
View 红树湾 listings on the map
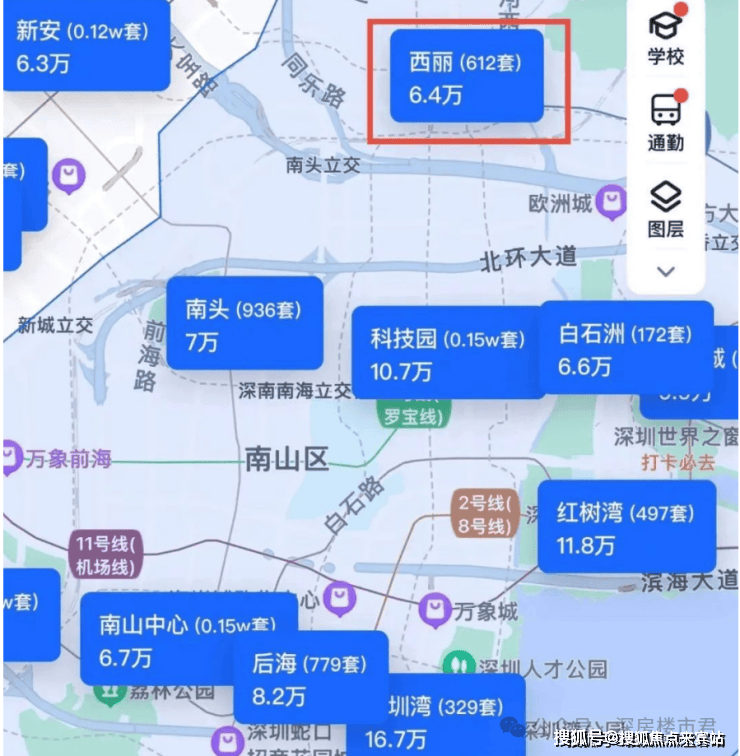click(626, 528)
